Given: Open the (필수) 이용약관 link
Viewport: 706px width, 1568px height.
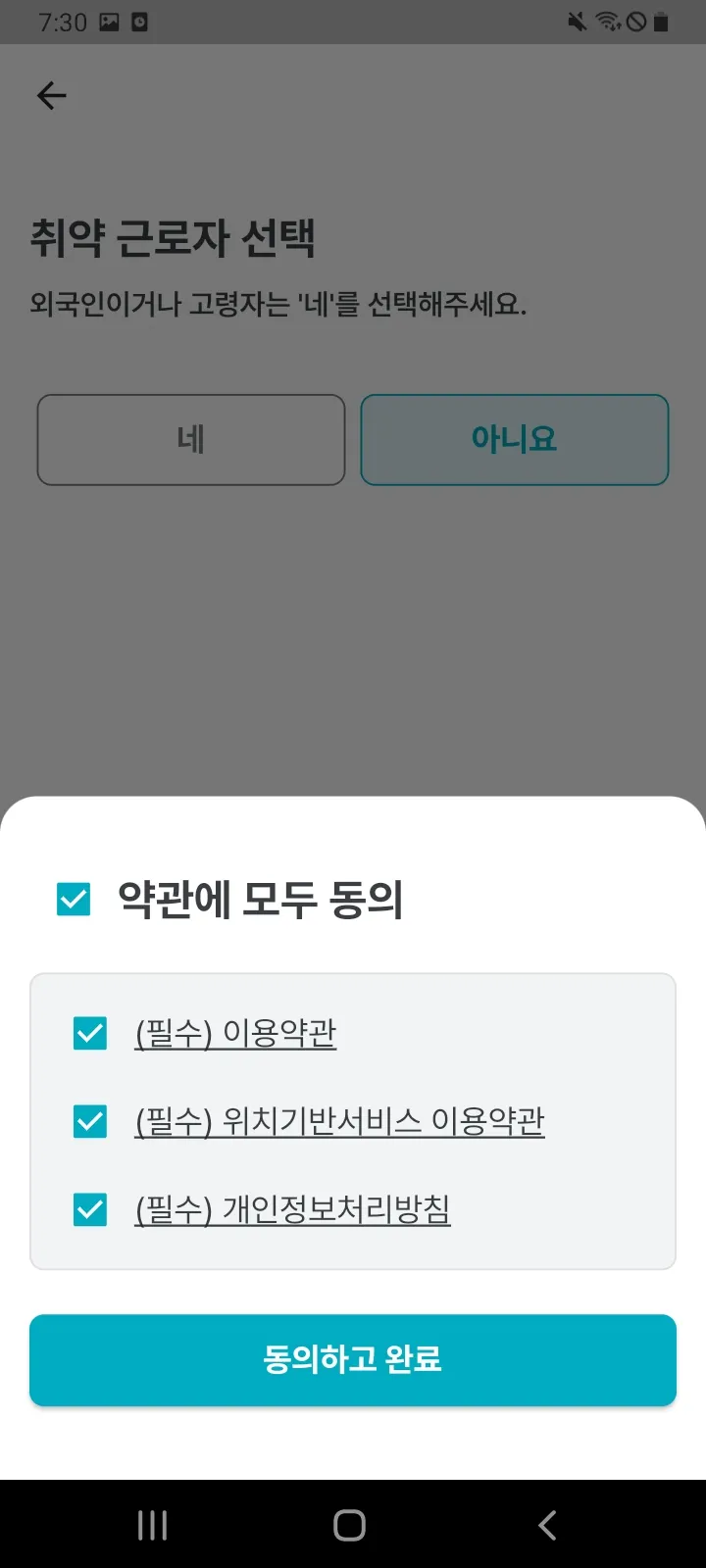Looking at the screenshot, I should pos(235,1032).
